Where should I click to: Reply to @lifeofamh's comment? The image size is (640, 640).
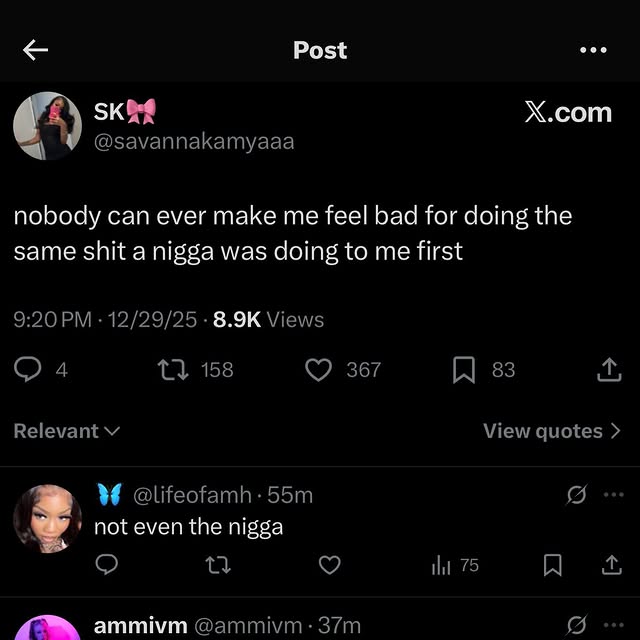pos(107,566)
